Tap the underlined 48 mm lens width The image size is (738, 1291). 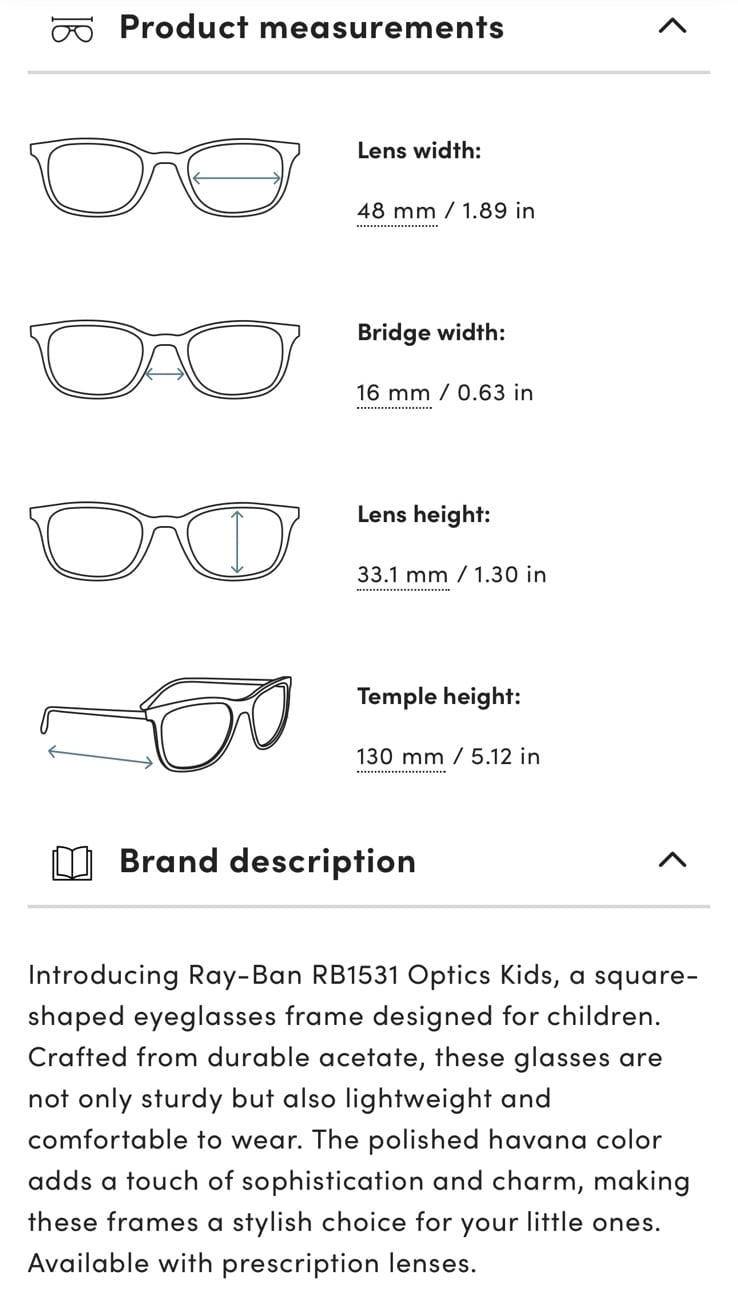(x=397, y=211)
